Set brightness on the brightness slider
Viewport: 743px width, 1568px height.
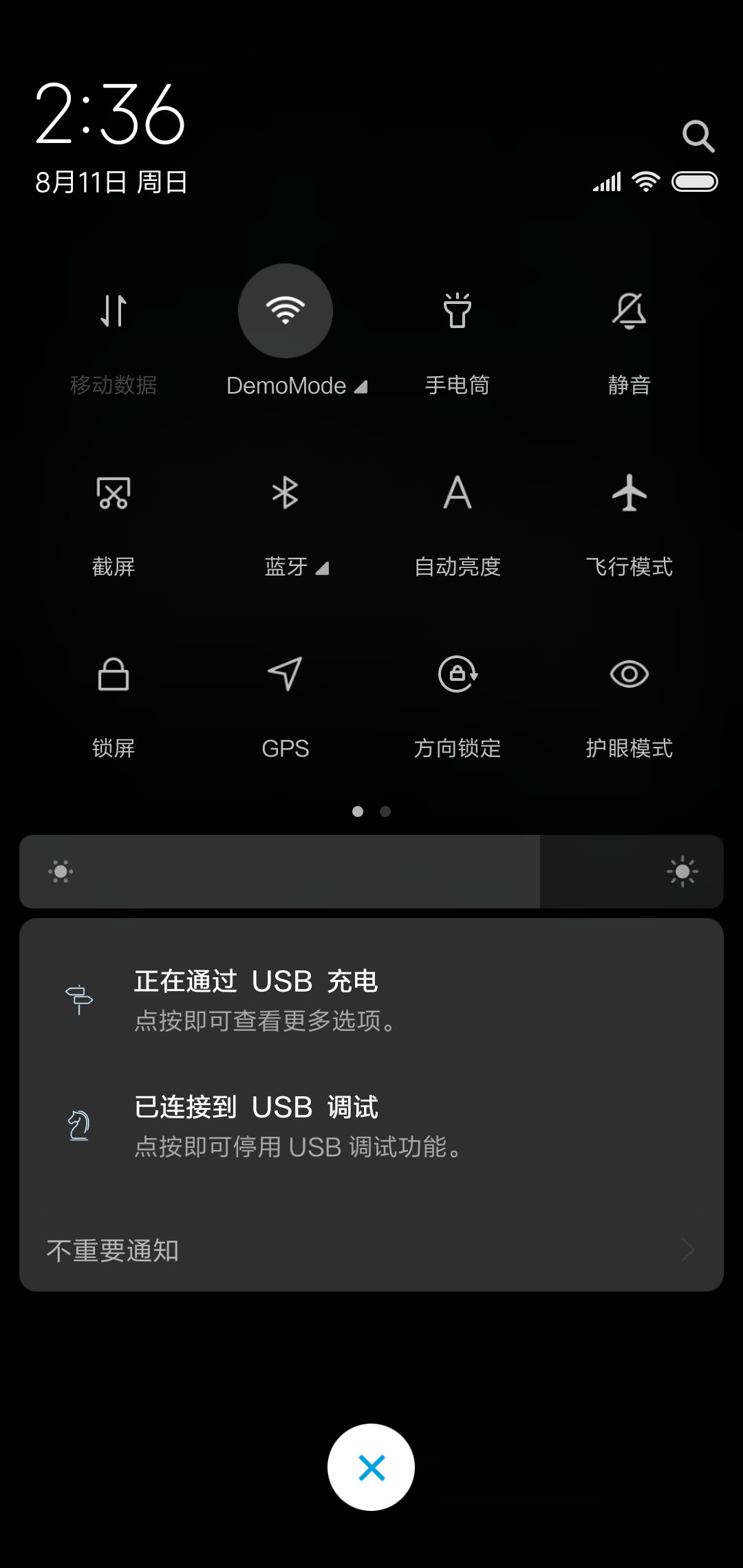[371, 871]
